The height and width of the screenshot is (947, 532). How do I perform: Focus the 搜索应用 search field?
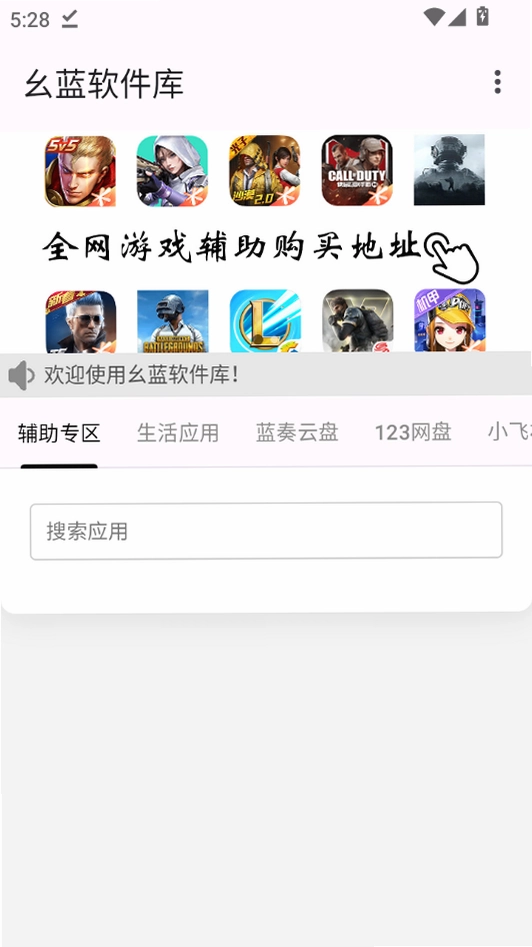(x=266, y=531)
